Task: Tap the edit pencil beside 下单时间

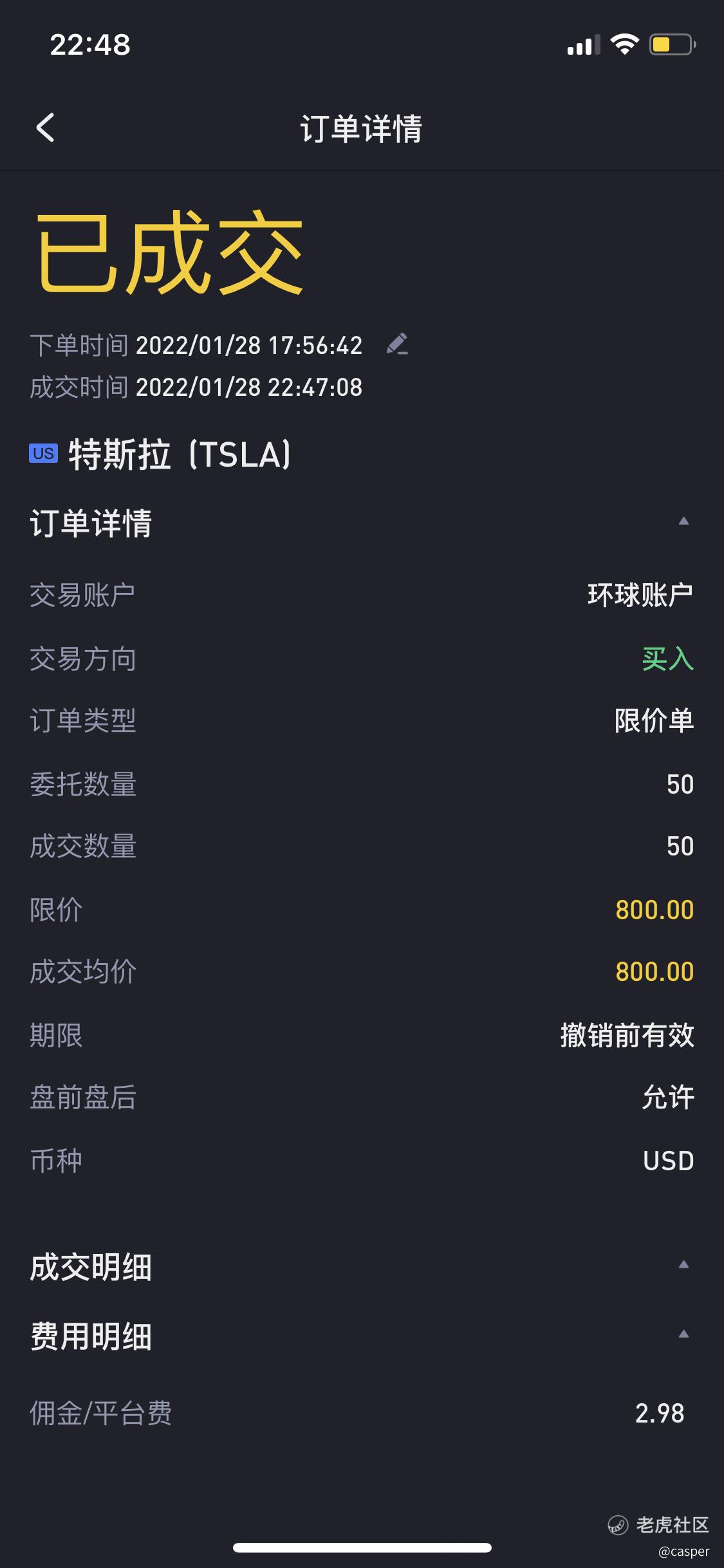Action: [397, 344]
